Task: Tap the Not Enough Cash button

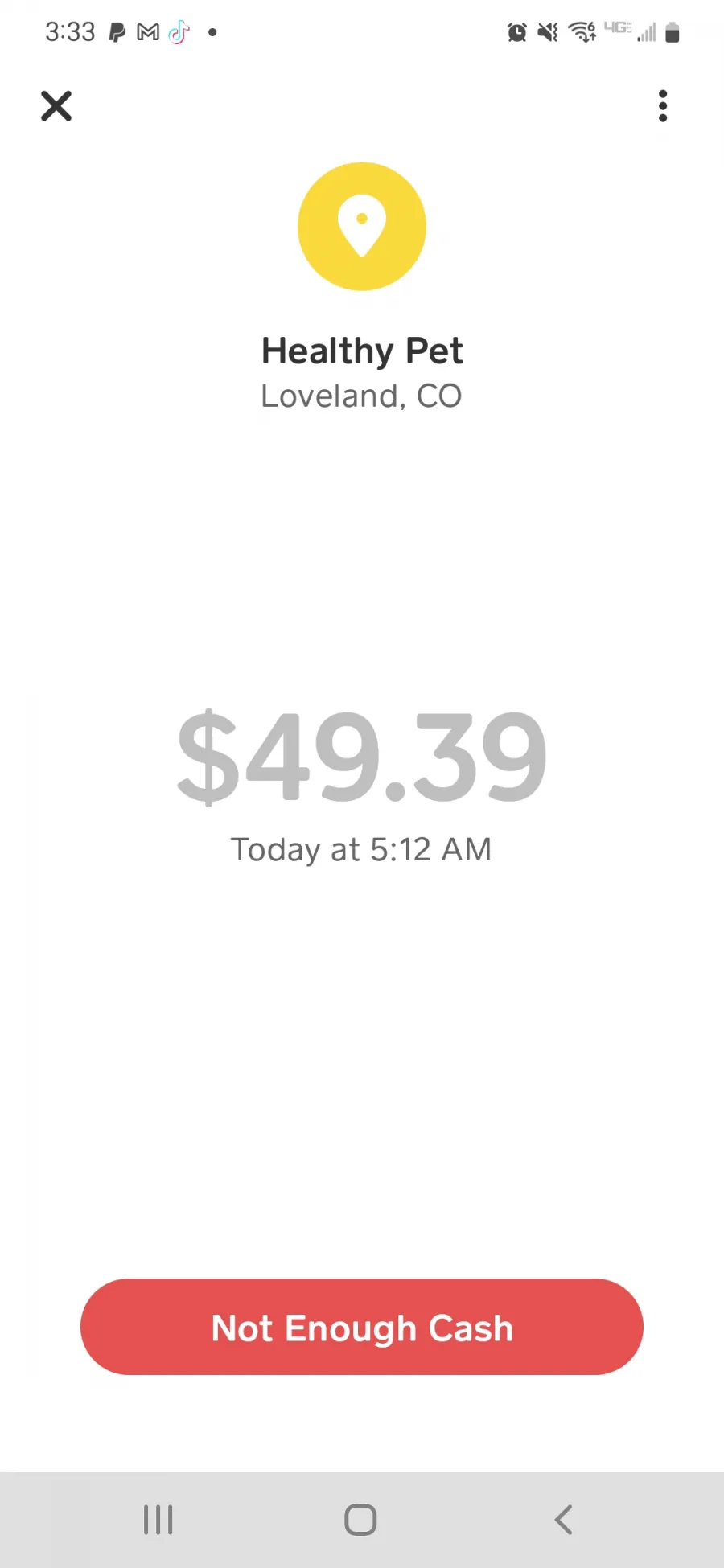Action: (362, 1327)
